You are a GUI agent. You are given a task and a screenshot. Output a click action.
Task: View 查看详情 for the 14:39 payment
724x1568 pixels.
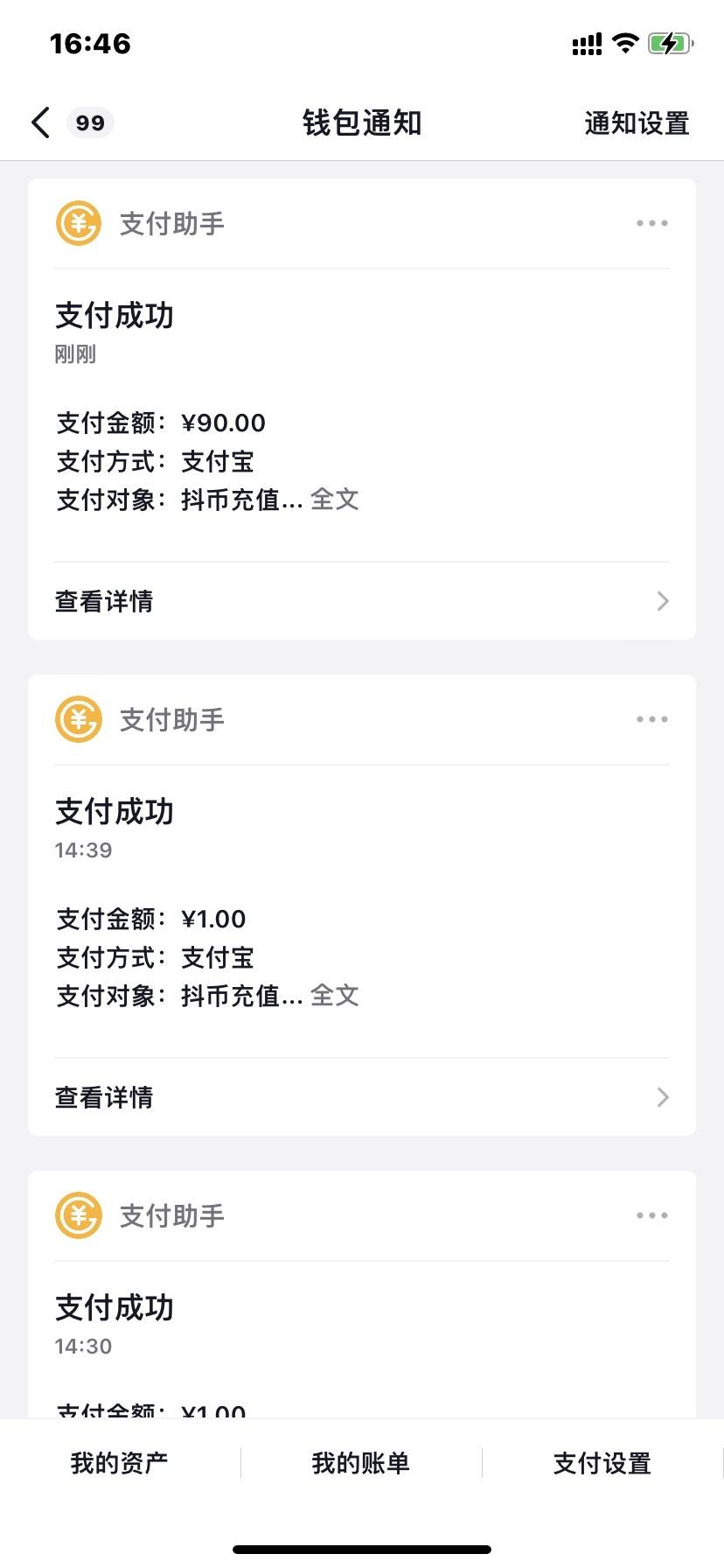click(362, 1097)
